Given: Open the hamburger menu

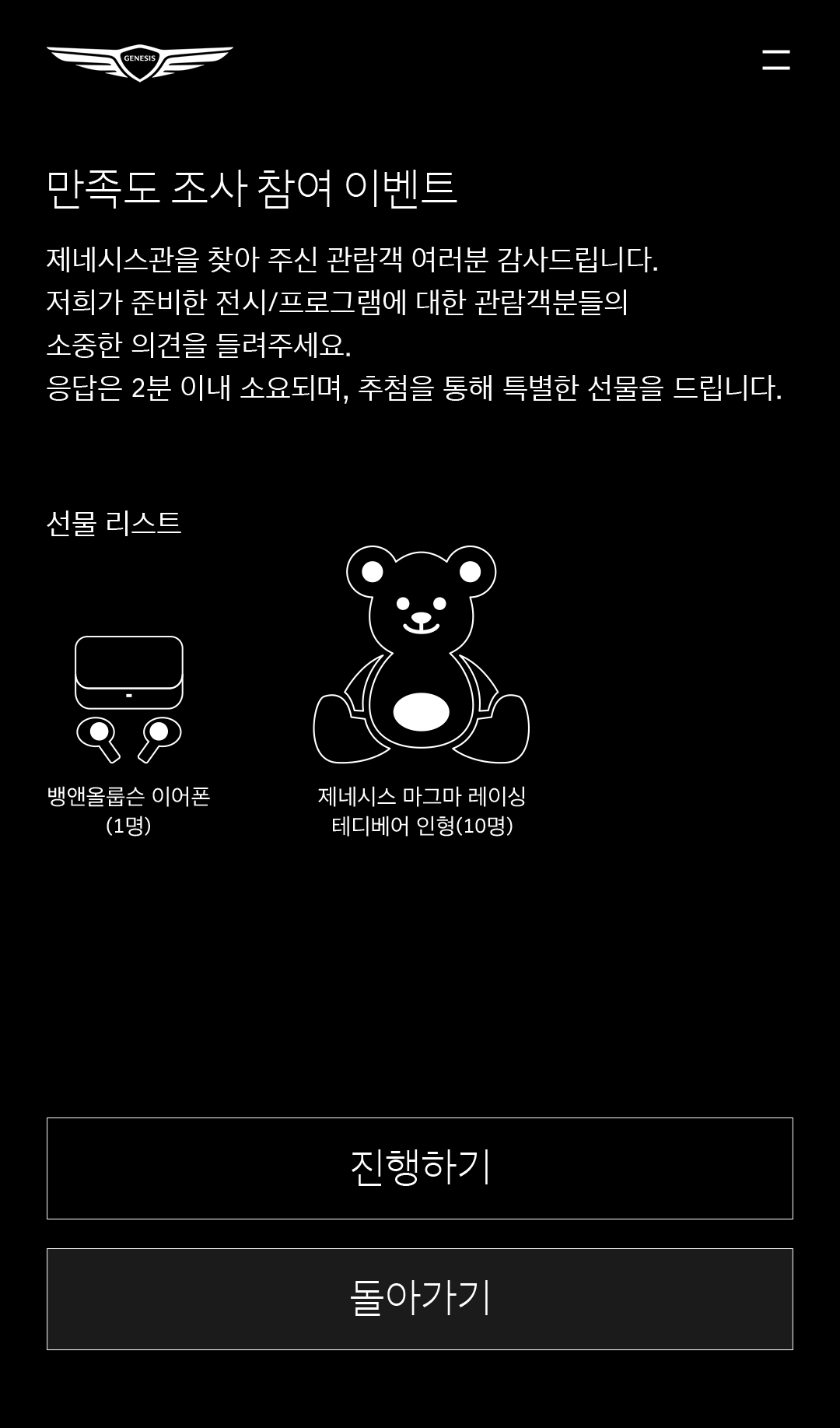Looking at the screenshot, I should 775,60.
